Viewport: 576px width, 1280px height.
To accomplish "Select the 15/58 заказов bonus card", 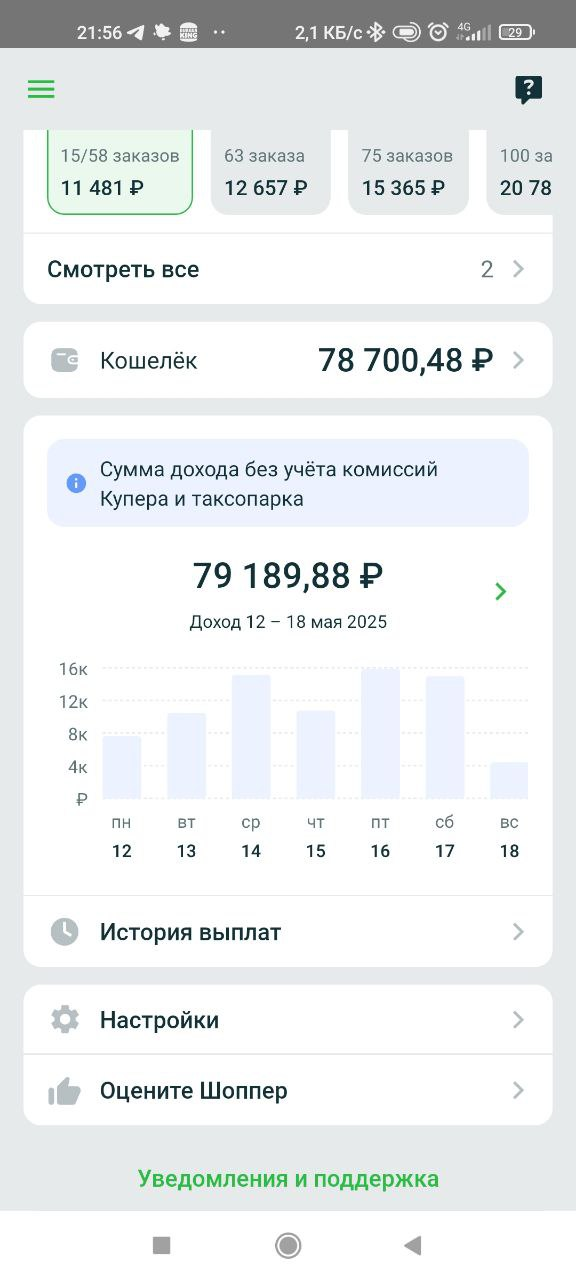I will point(120,171).
